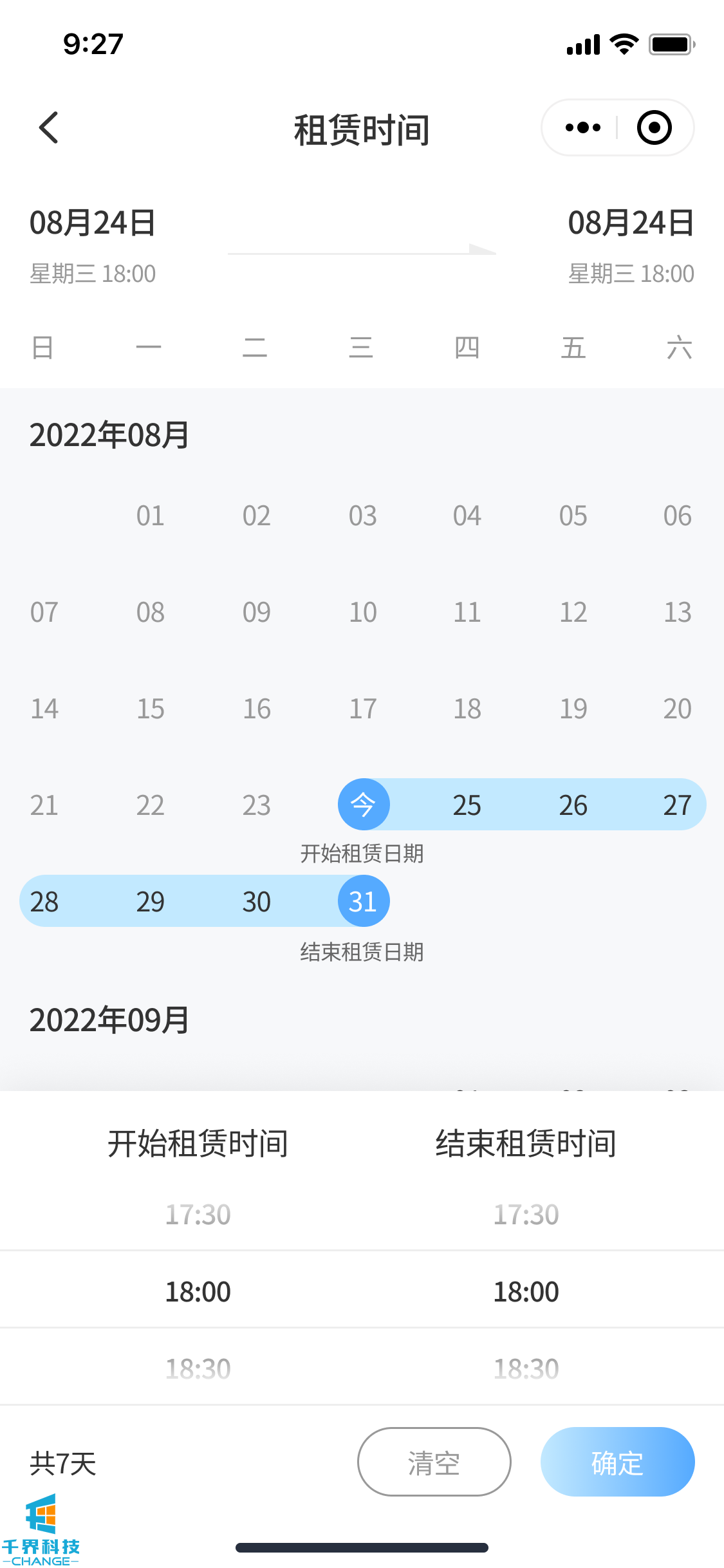This screenshot has height=1568, width=724.
Task: Set the end rental time to 17:30
Action: (x=526, y=1215)
